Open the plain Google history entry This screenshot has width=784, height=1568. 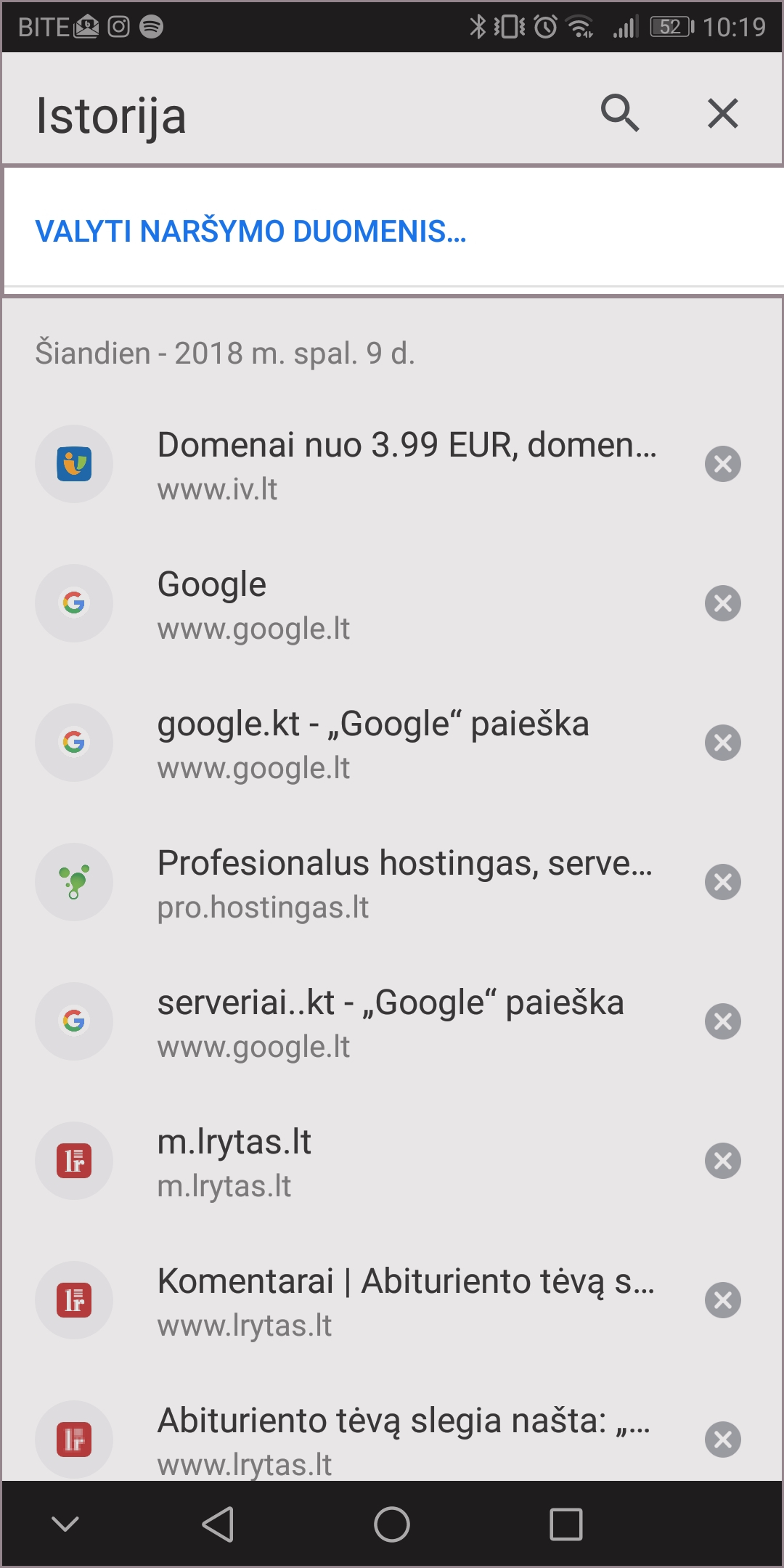pyautogui.click(x=407, y=604)
